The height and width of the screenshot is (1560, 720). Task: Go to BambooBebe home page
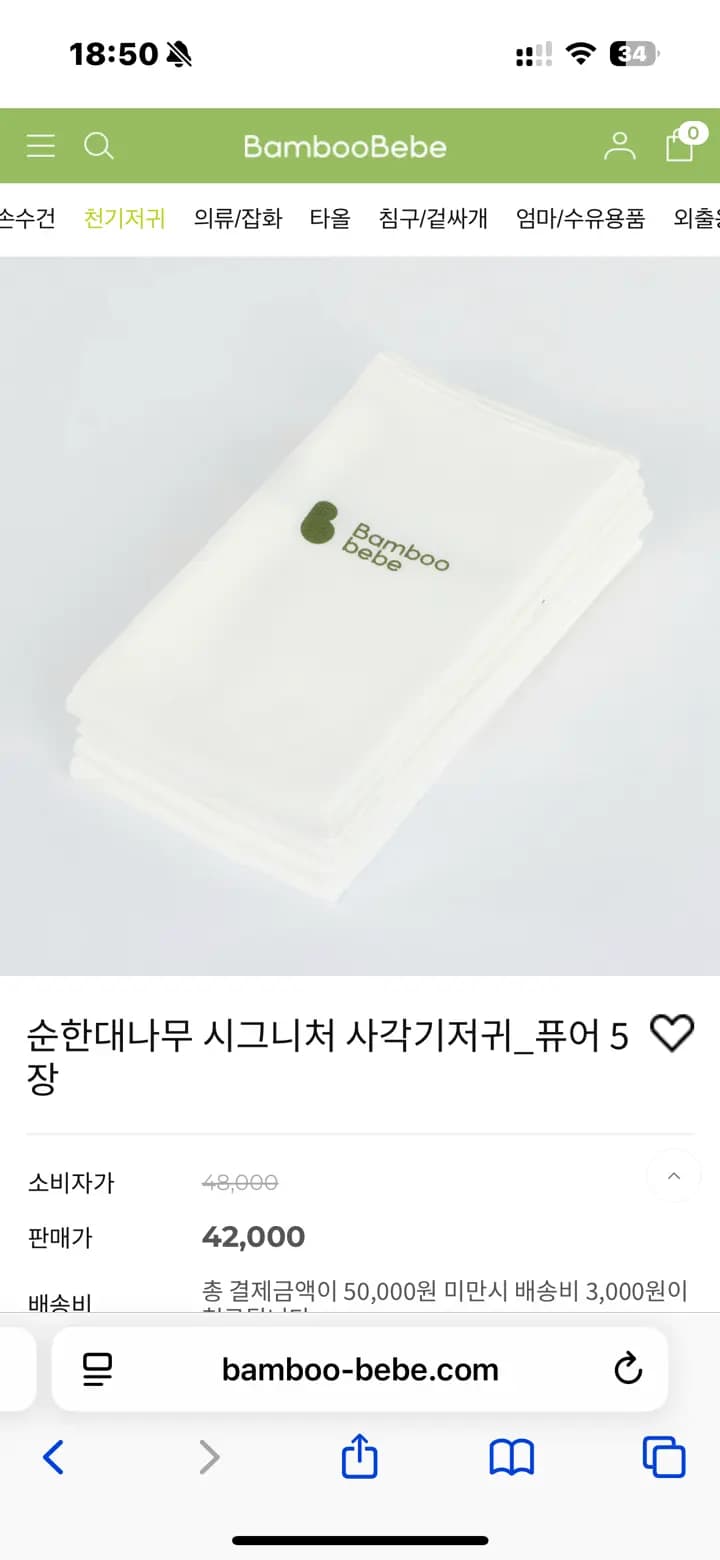click(x=345, y=147)
